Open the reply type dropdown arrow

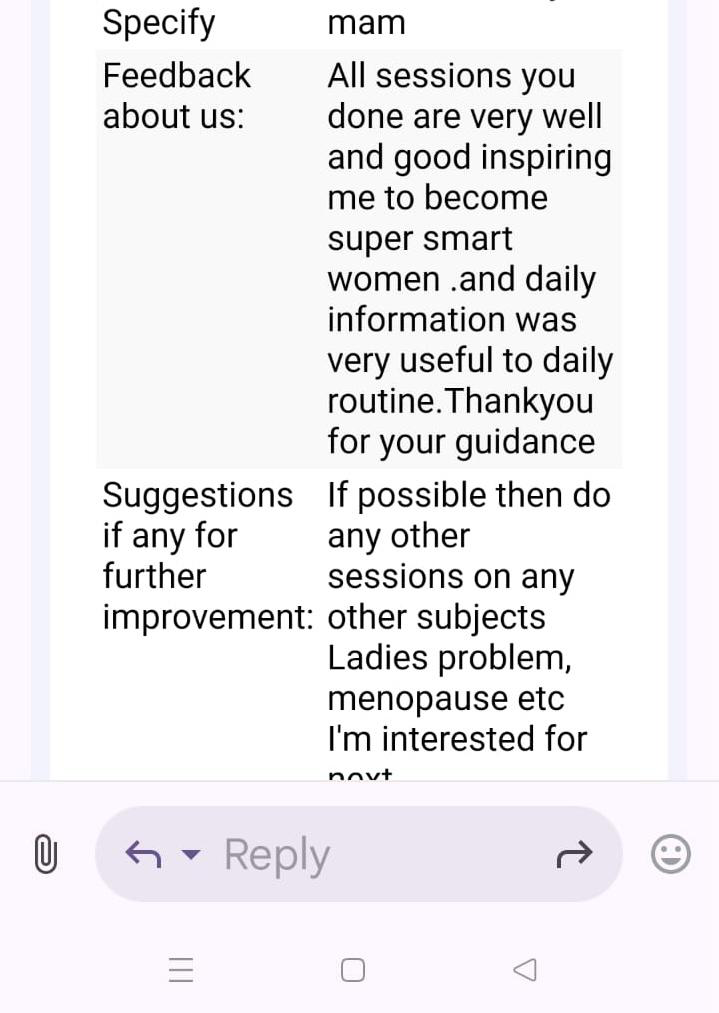(x=190, y=855)
